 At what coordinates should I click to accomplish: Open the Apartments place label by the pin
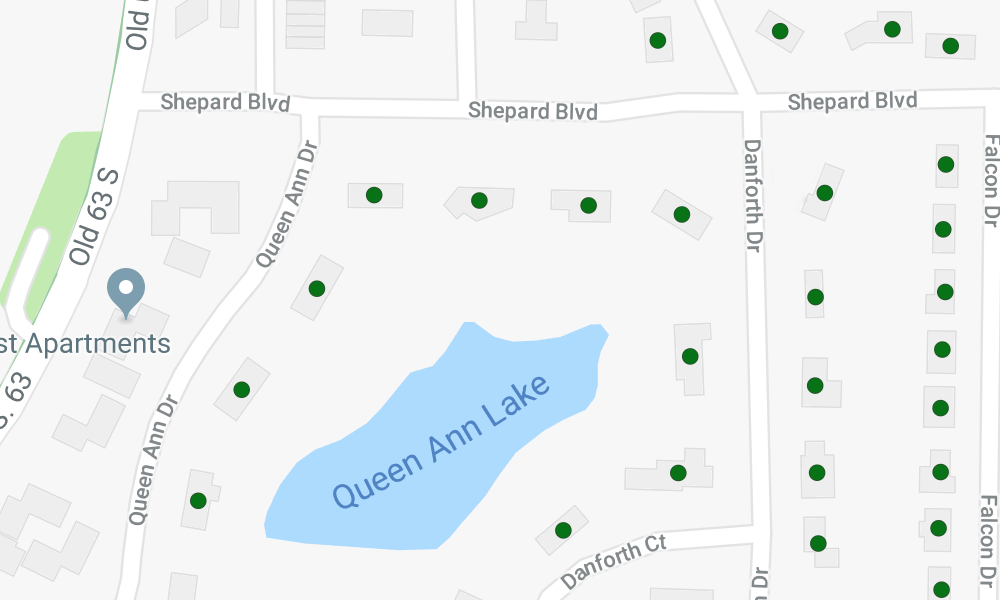(x=86, y=344)
